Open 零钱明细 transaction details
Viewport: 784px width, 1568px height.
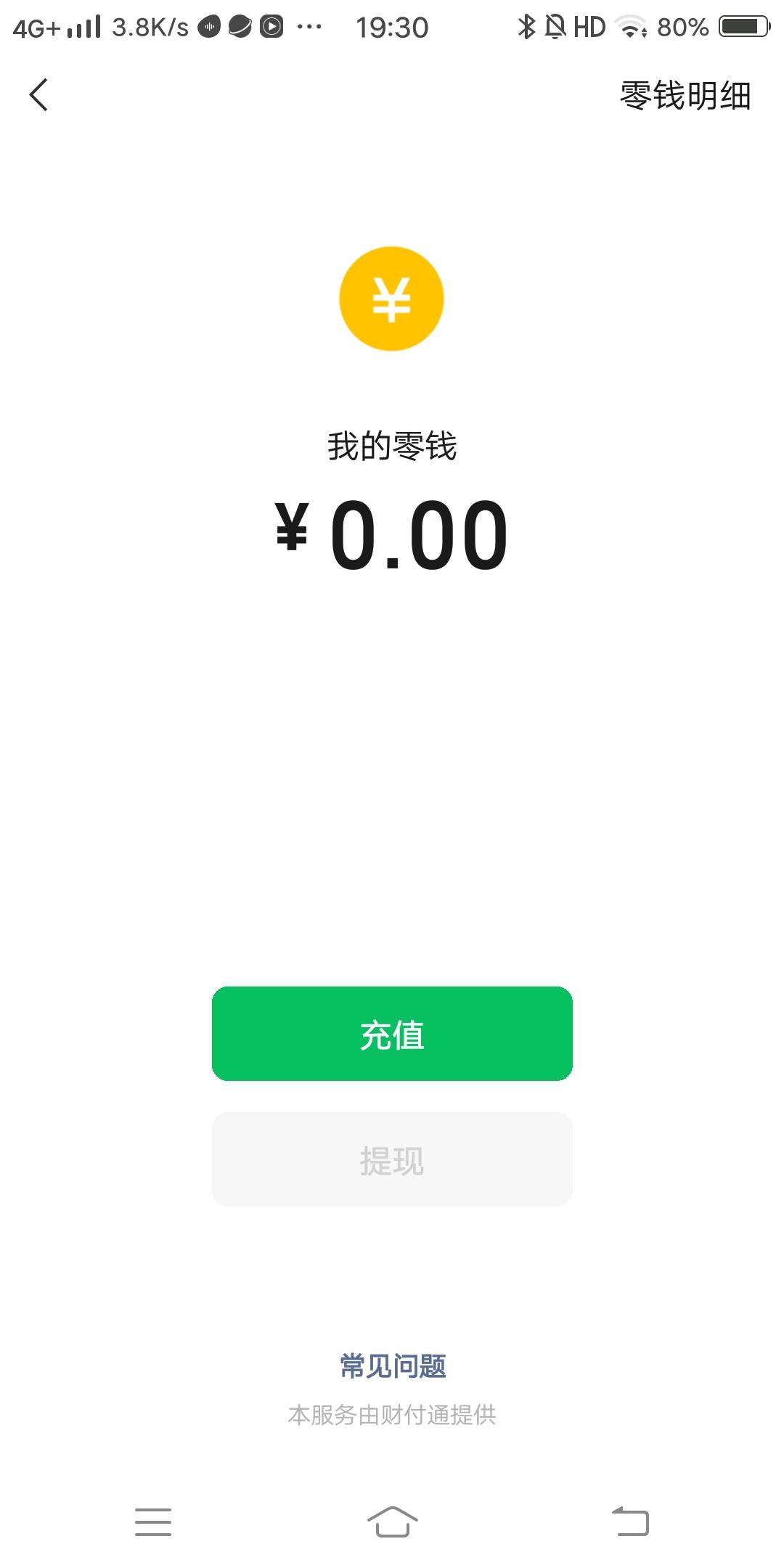tap(685, 96)
